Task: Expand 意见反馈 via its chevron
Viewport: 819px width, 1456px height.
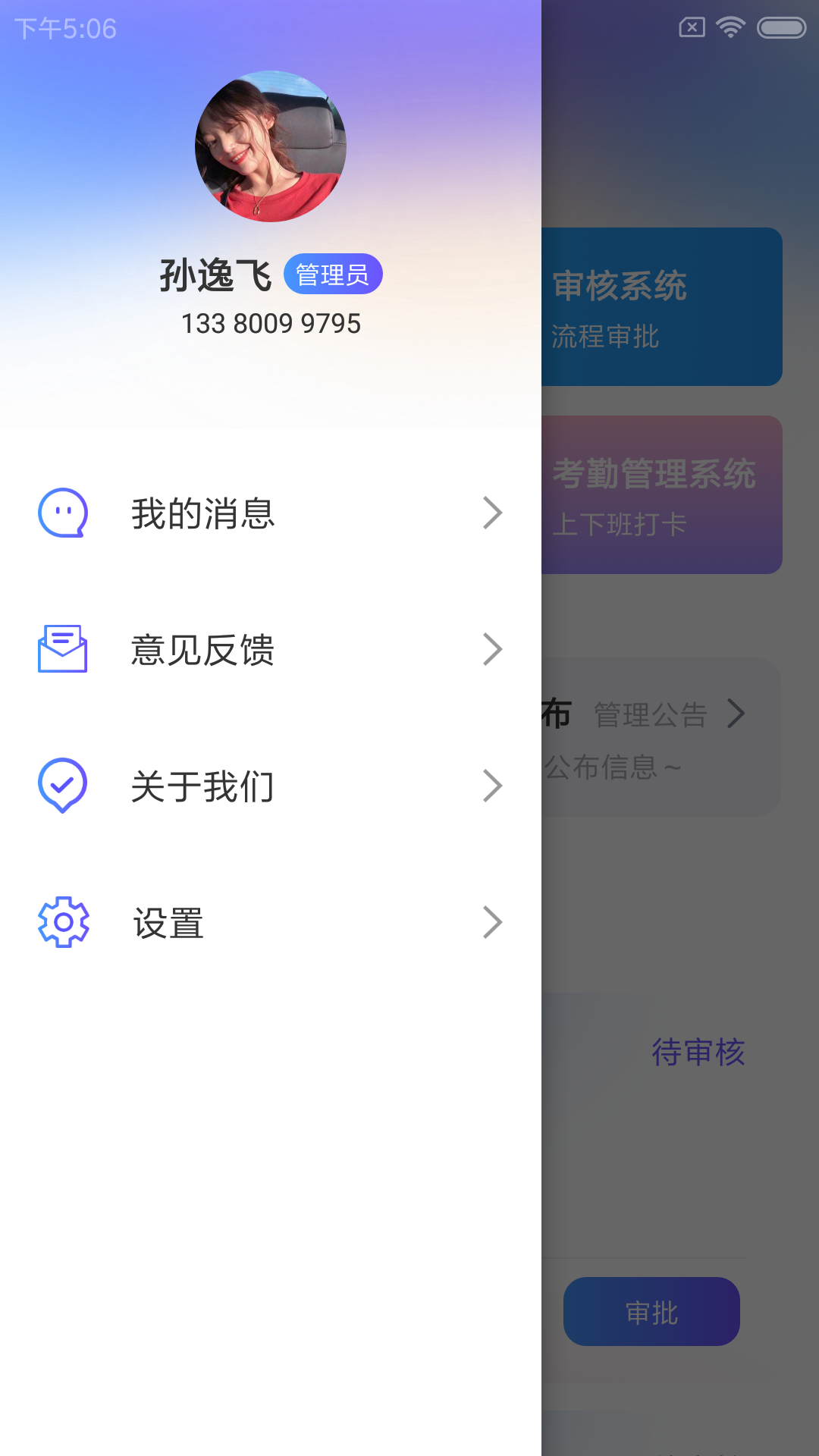Action: tap(494, 650)
